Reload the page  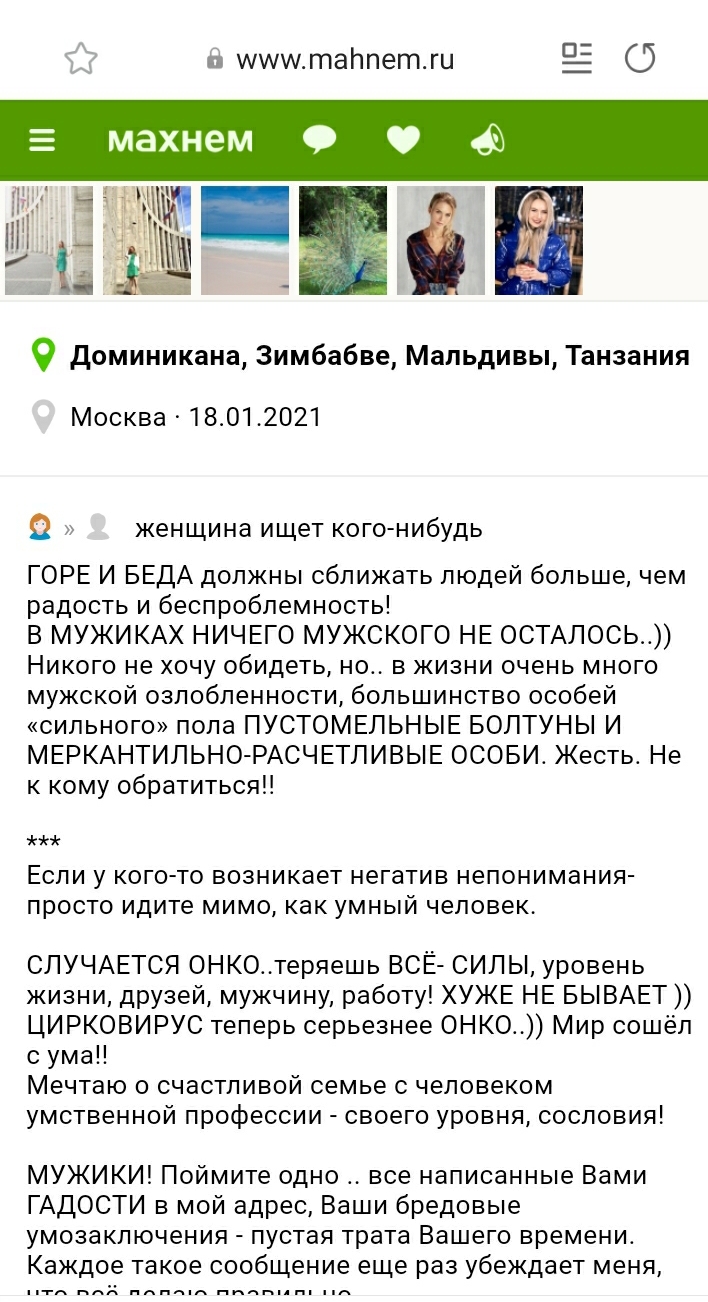(x=640, y=58)
